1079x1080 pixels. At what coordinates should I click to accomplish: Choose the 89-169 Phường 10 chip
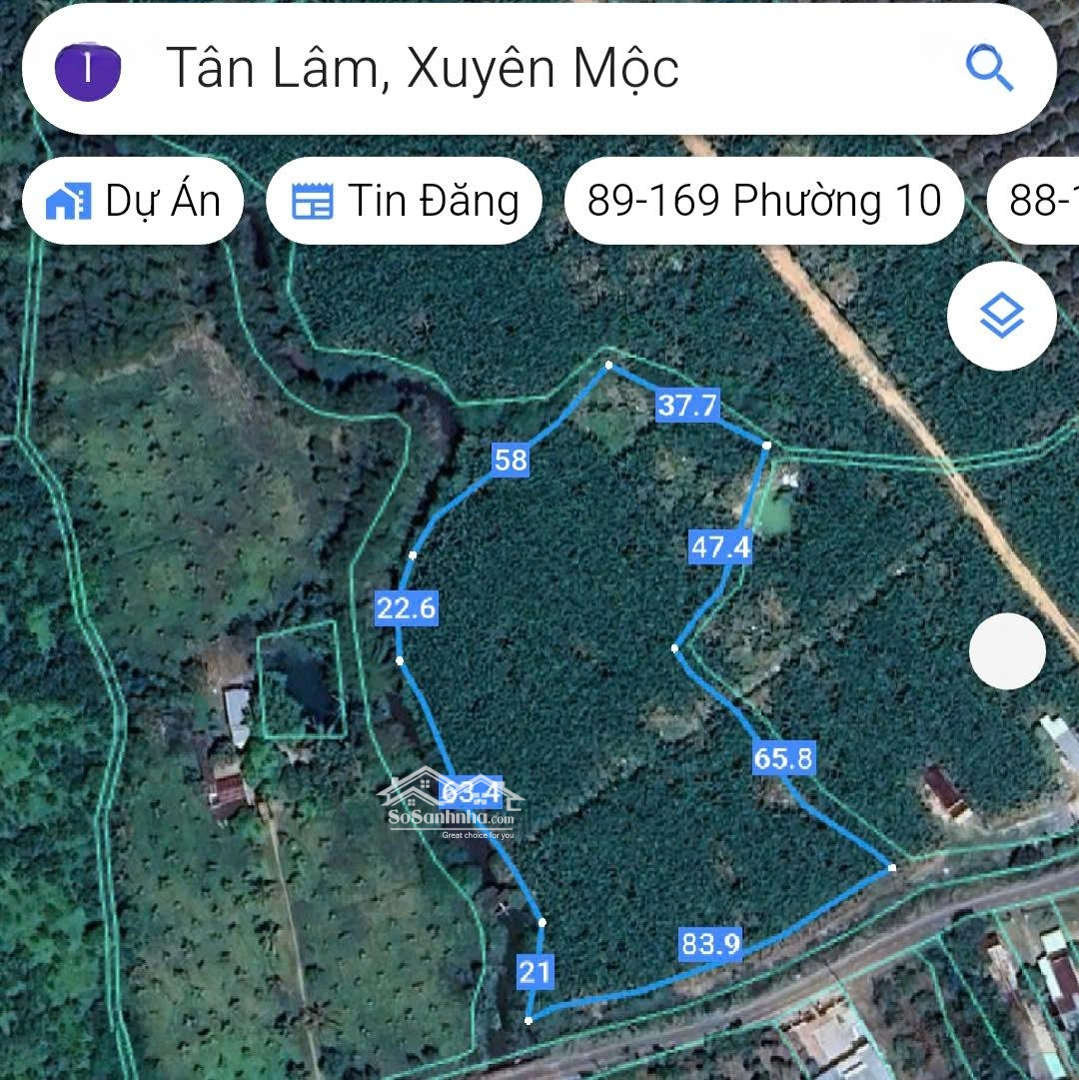coord(764,201)
